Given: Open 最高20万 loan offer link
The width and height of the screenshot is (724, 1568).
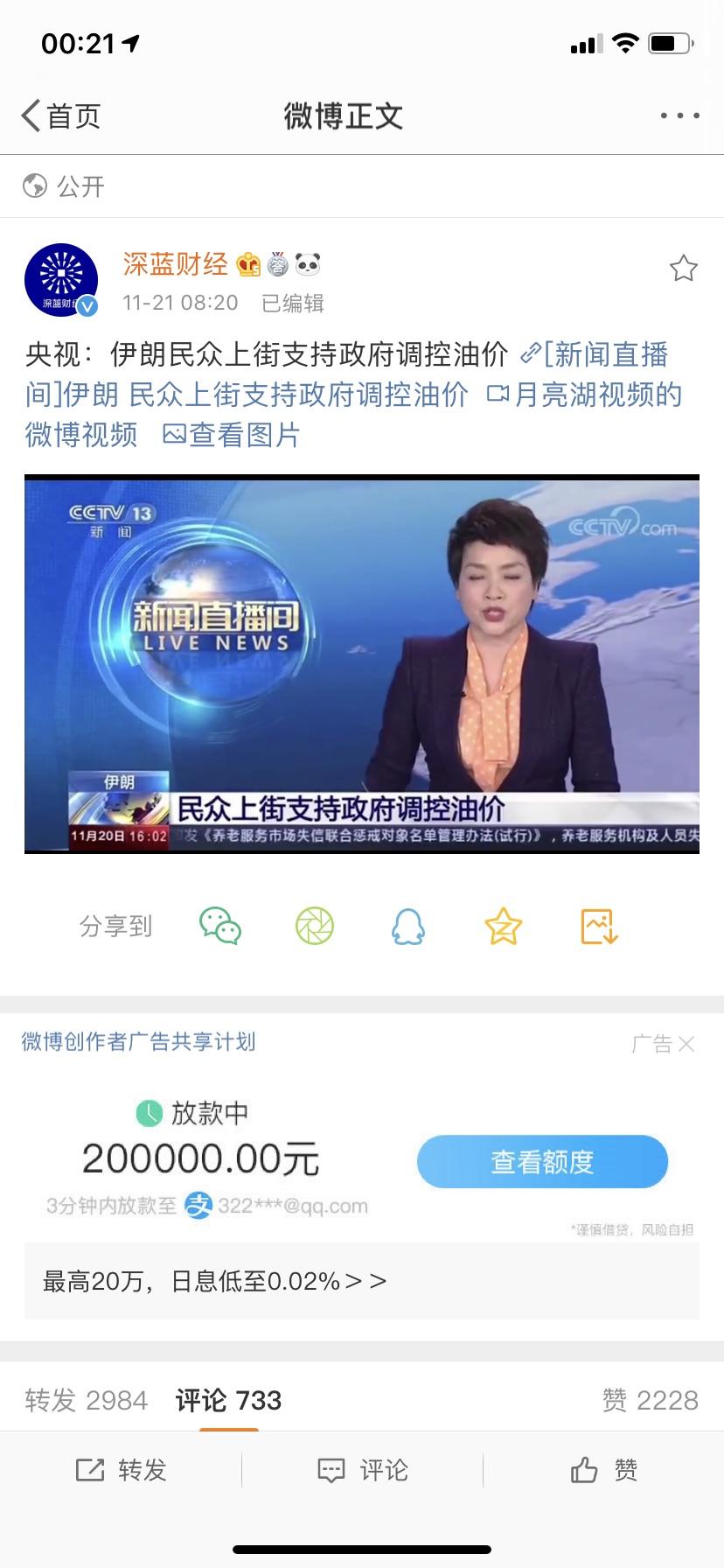Looking at the screenshot, I should coord(215,1282).
